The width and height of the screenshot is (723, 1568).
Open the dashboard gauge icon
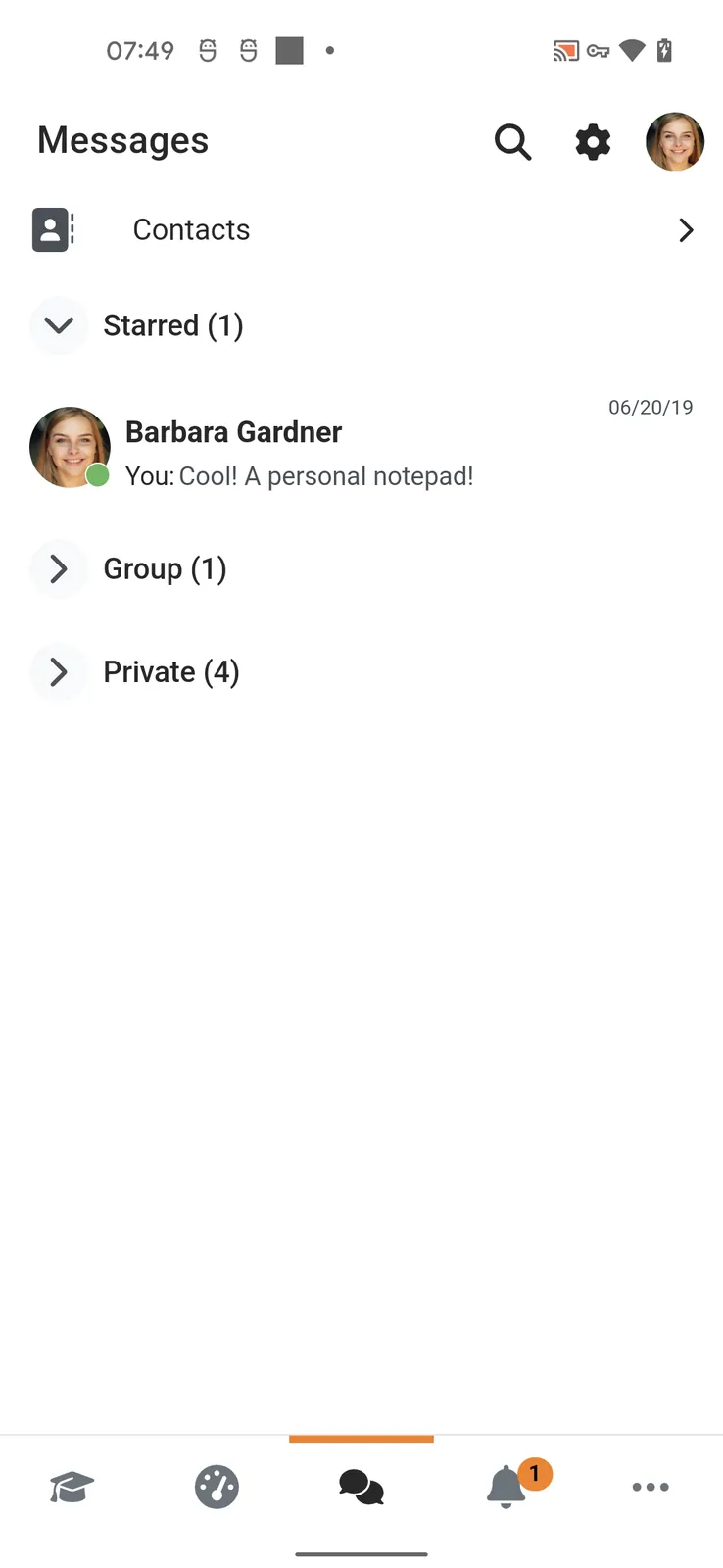pos(216,1487)
